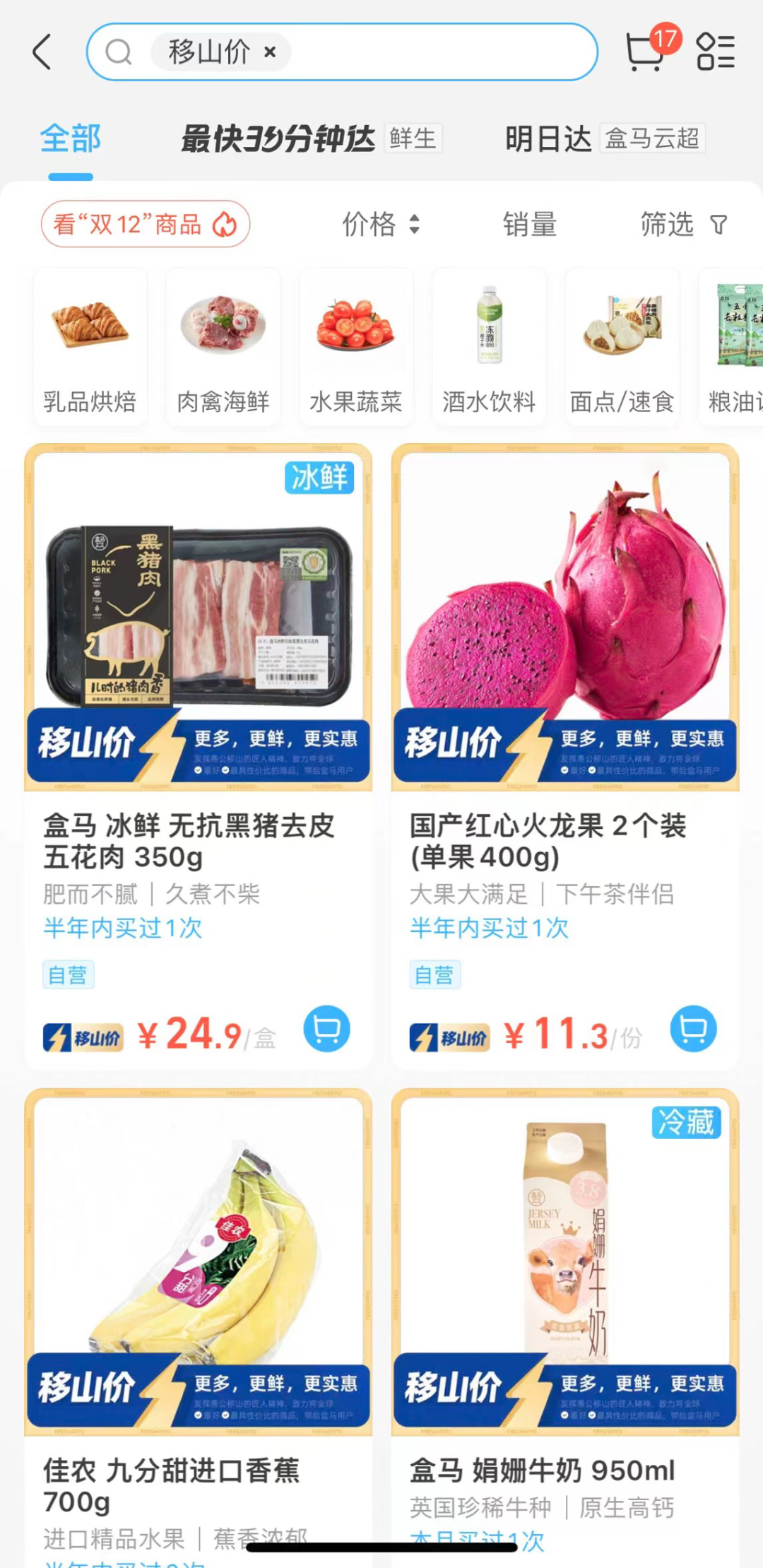Viewport: 763px width, 1568px height.
Task: Open the category list menu icon
Action: tap(716, 52)
